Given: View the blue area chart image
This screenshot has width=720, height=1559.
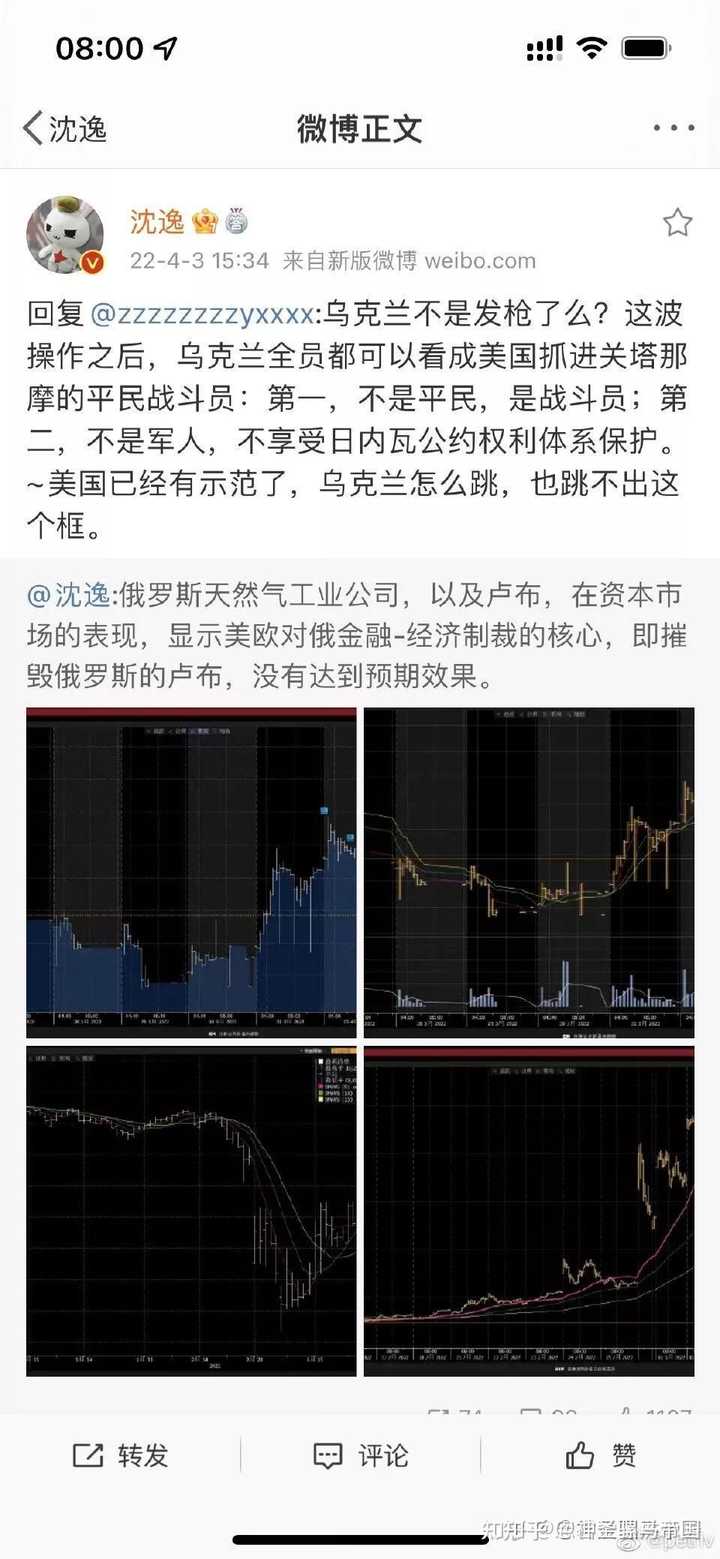Looking at the screenshot, I should 191,868.
